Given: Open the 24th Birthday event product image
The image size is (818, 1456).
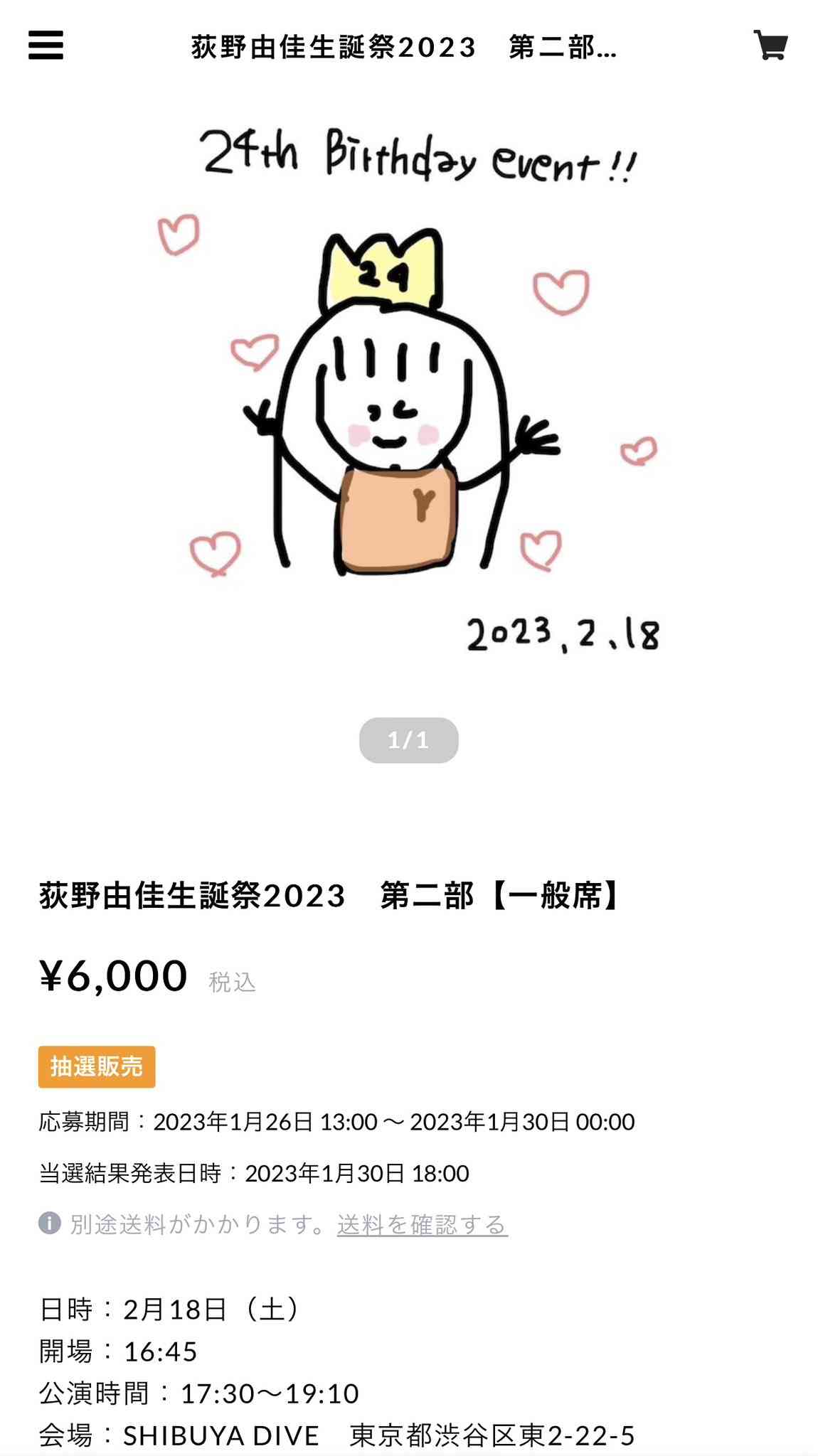Looking at the screenshot, I should coord(409,398).
